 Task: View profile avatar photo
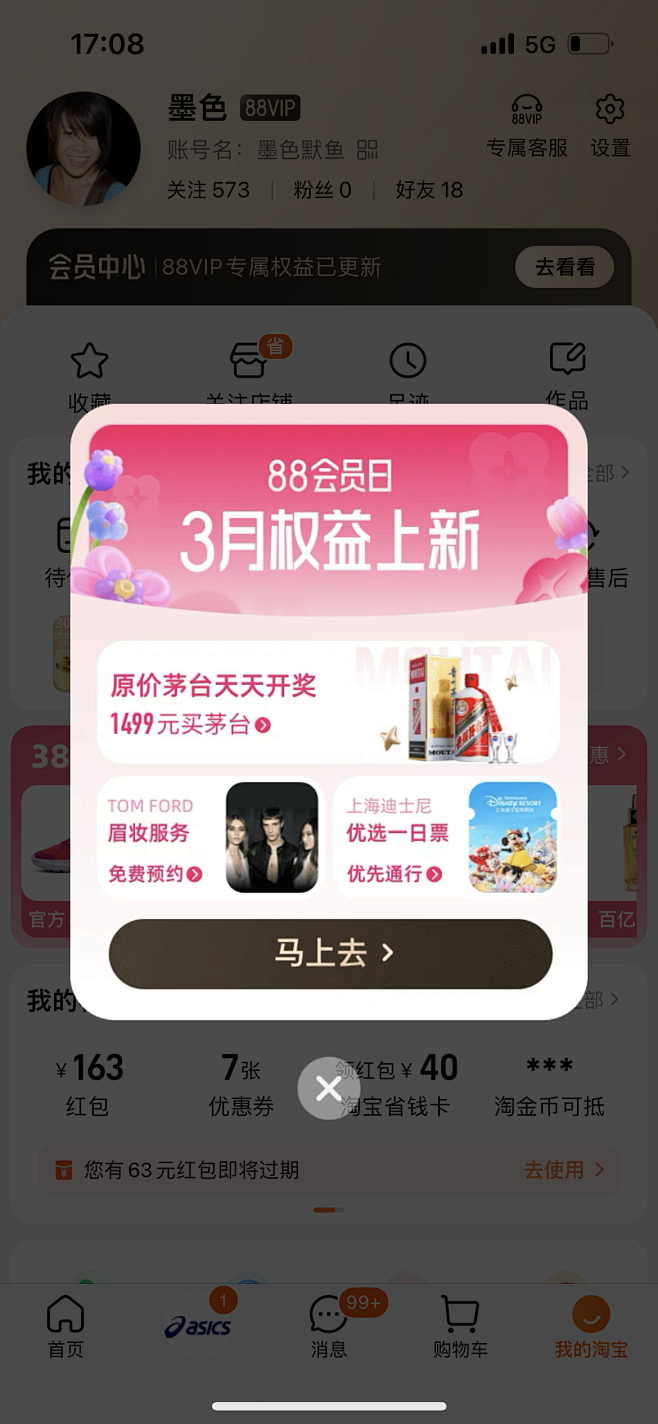click(x=83, y=149)
